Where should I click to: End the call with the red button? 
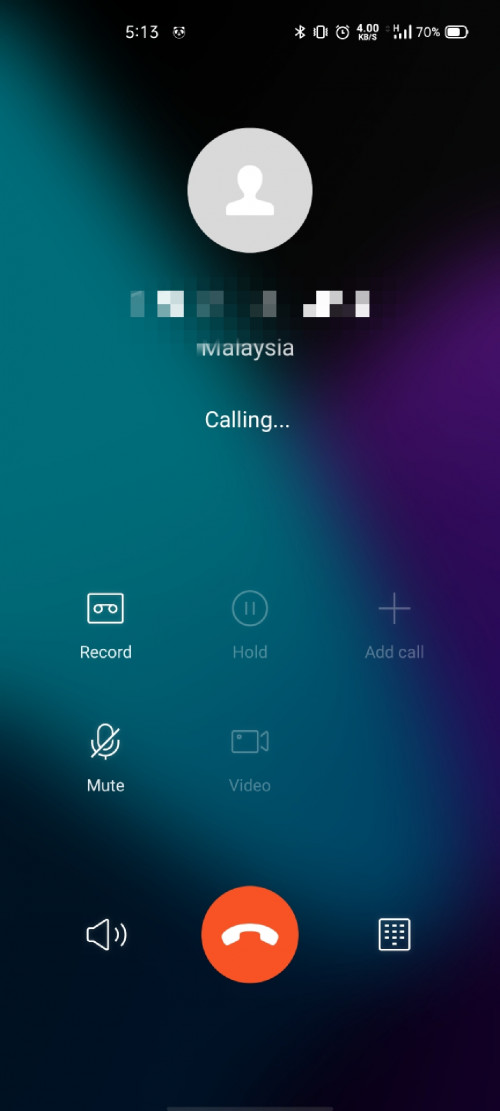(x=250, y=935)
